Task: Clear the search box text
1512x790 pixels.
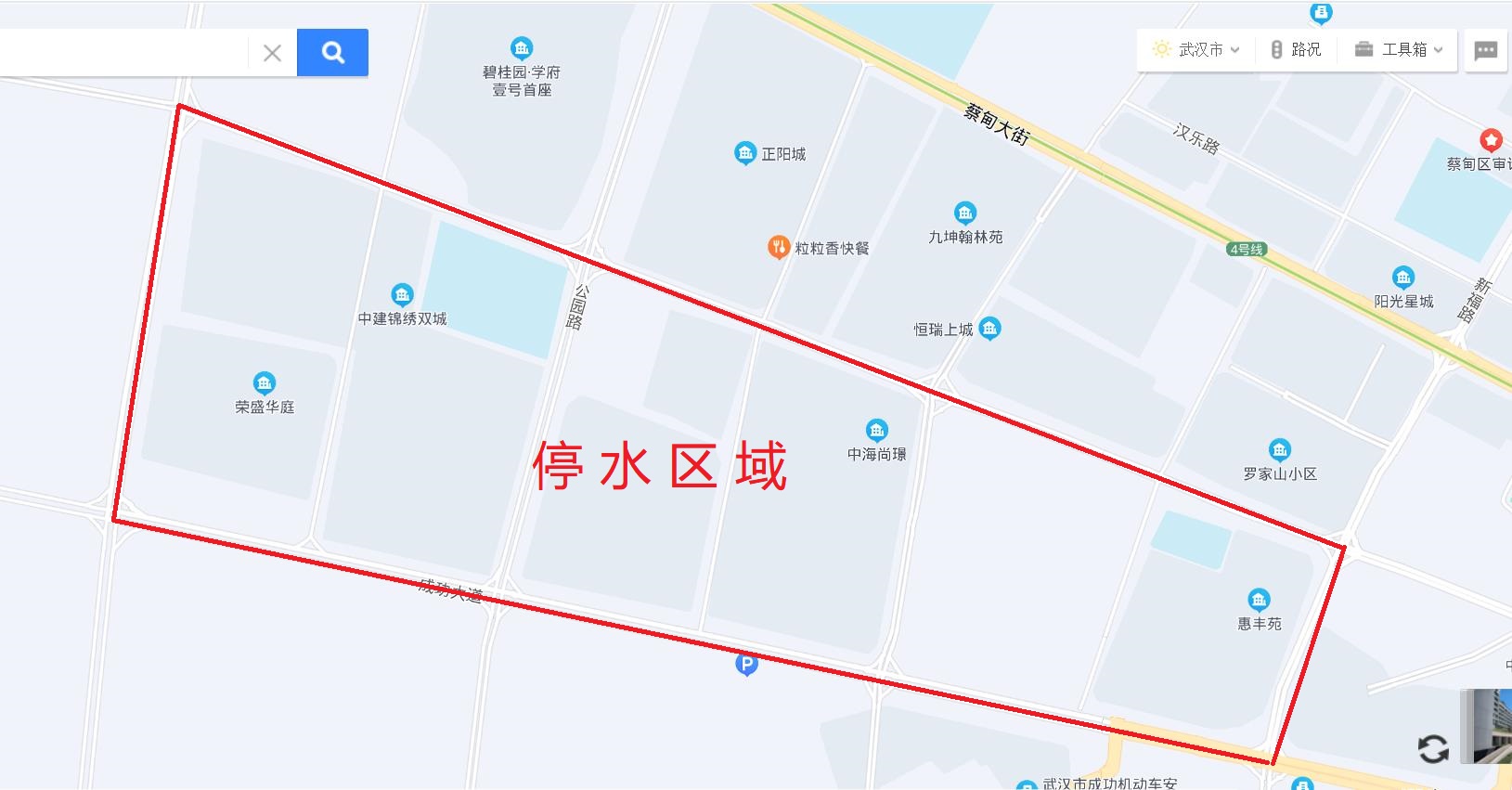Action: tap(272, 53)
